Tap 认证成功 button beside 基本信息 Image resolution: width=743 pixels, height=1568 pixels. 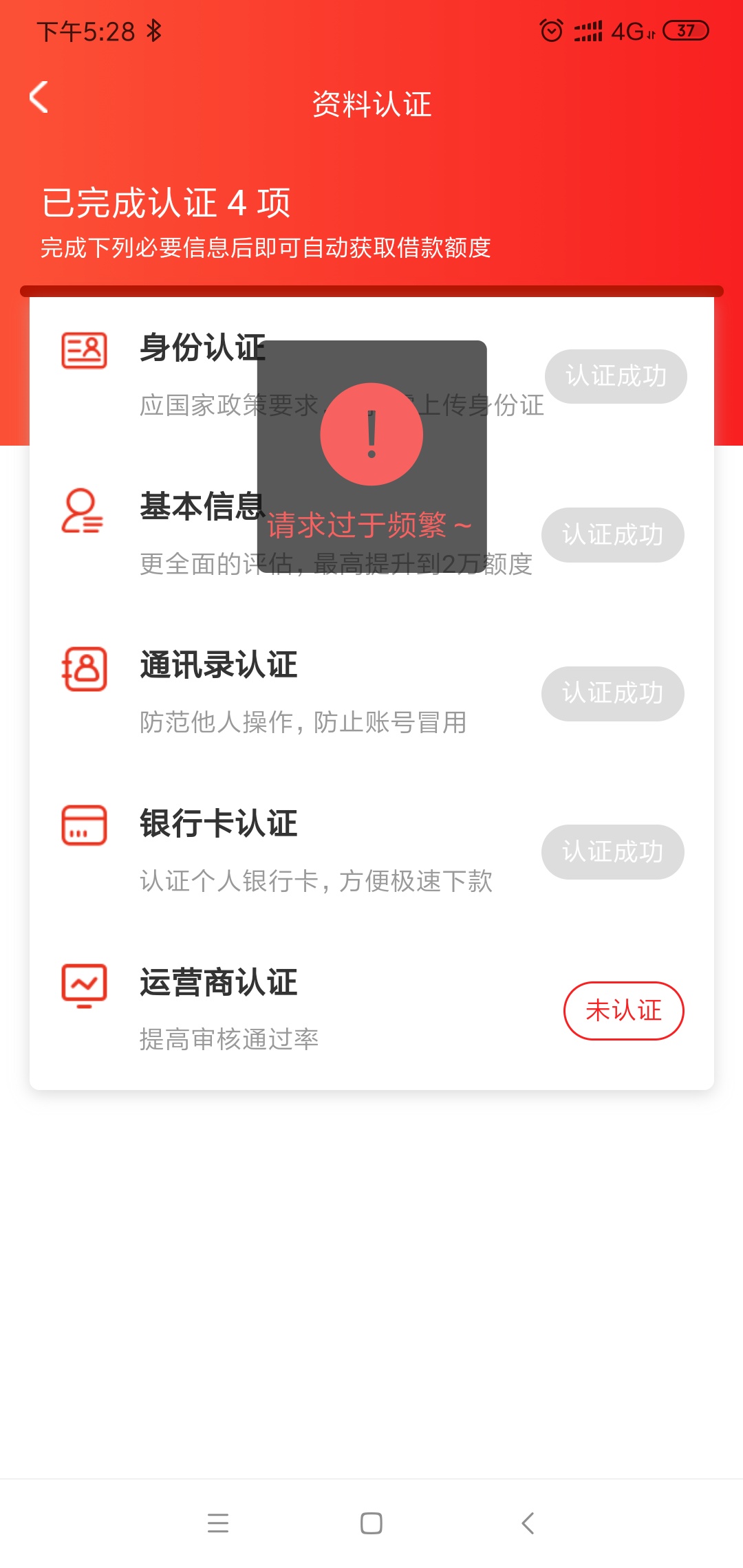[x=612, y=534]
